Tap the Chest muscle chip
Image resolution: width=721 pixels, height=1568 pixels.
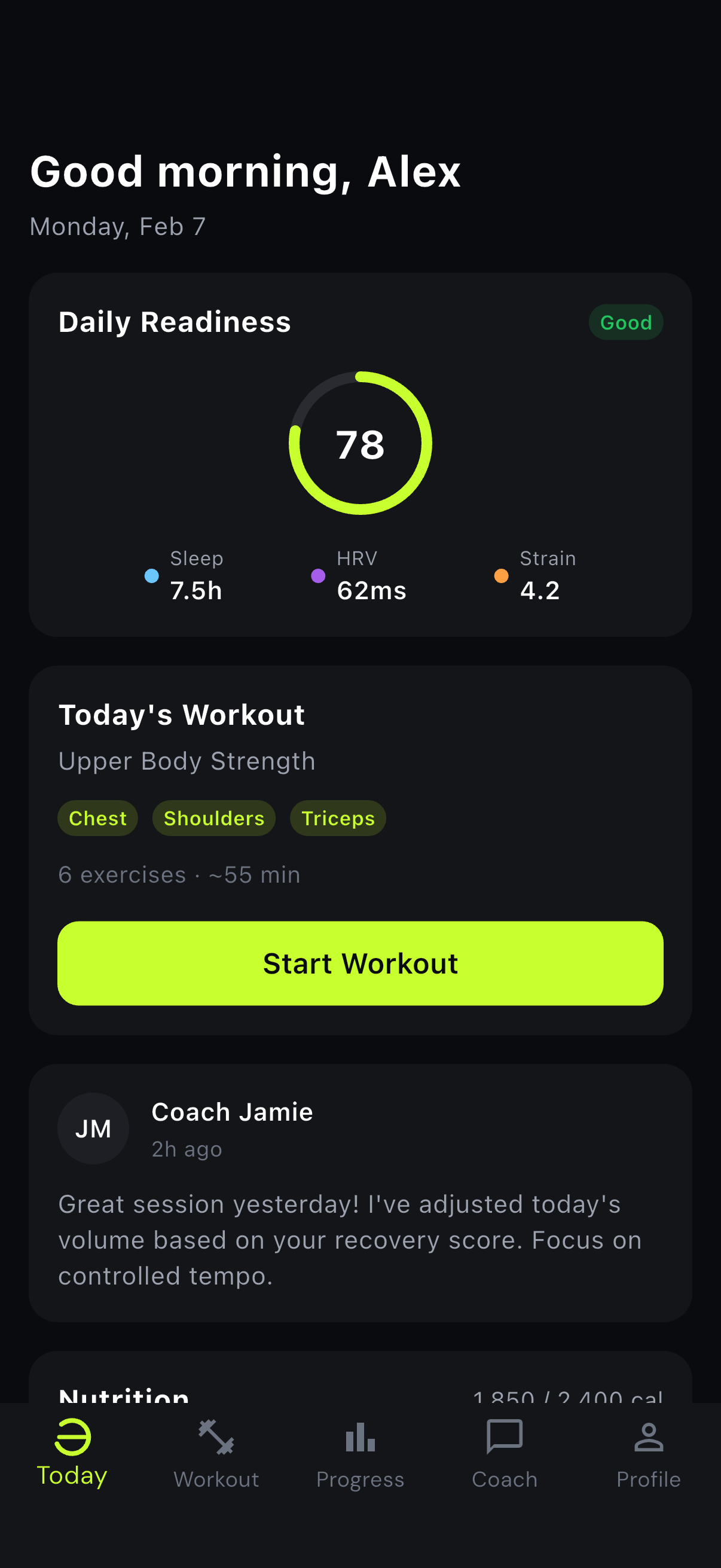pos(97,818)
